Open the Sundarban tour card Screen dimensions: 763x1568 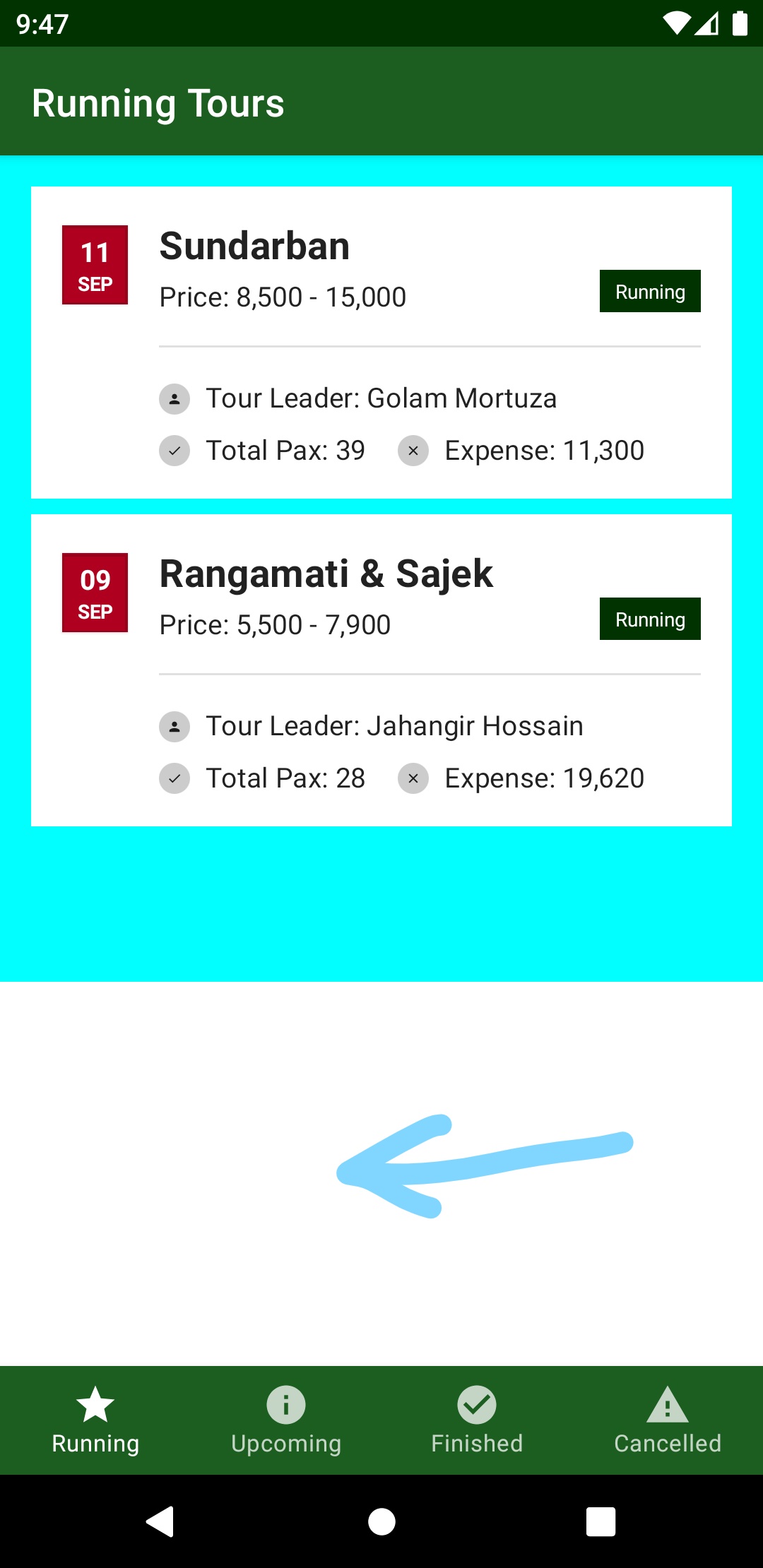(381, 343)
